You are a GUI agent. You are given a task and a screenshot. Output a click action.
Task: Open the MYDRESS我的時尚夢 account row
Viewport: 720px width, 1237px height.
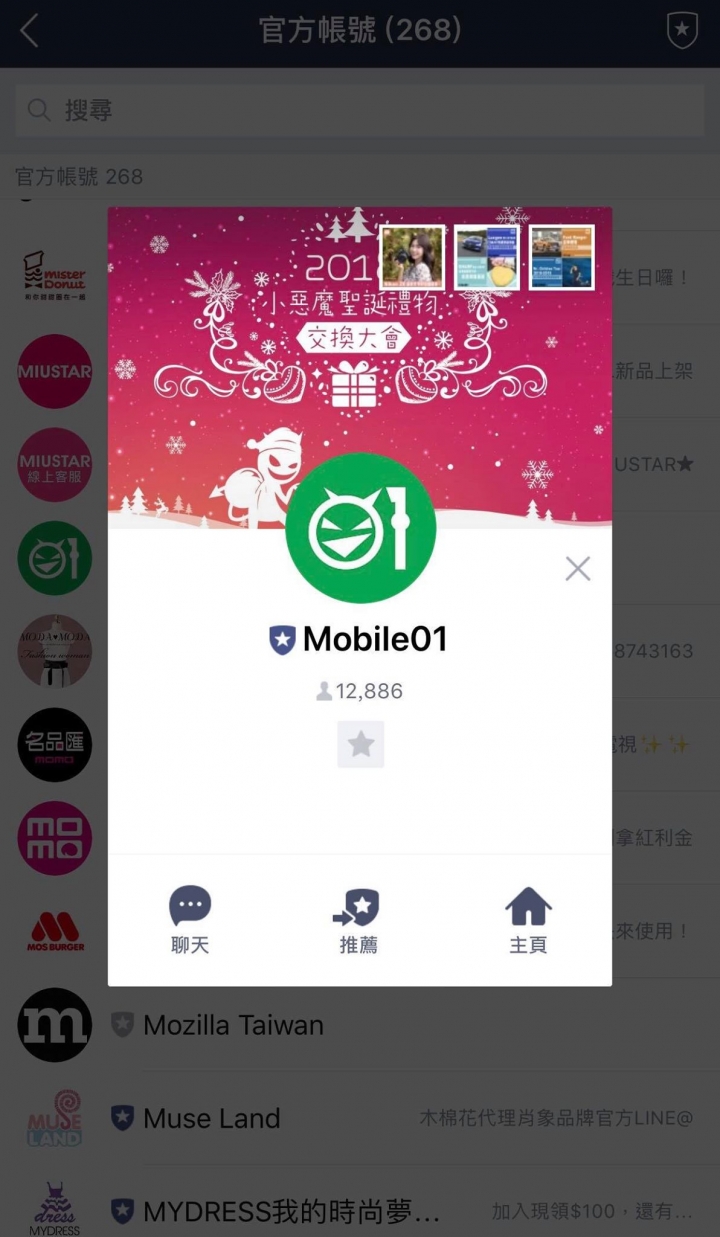(x=291, y=1212)
